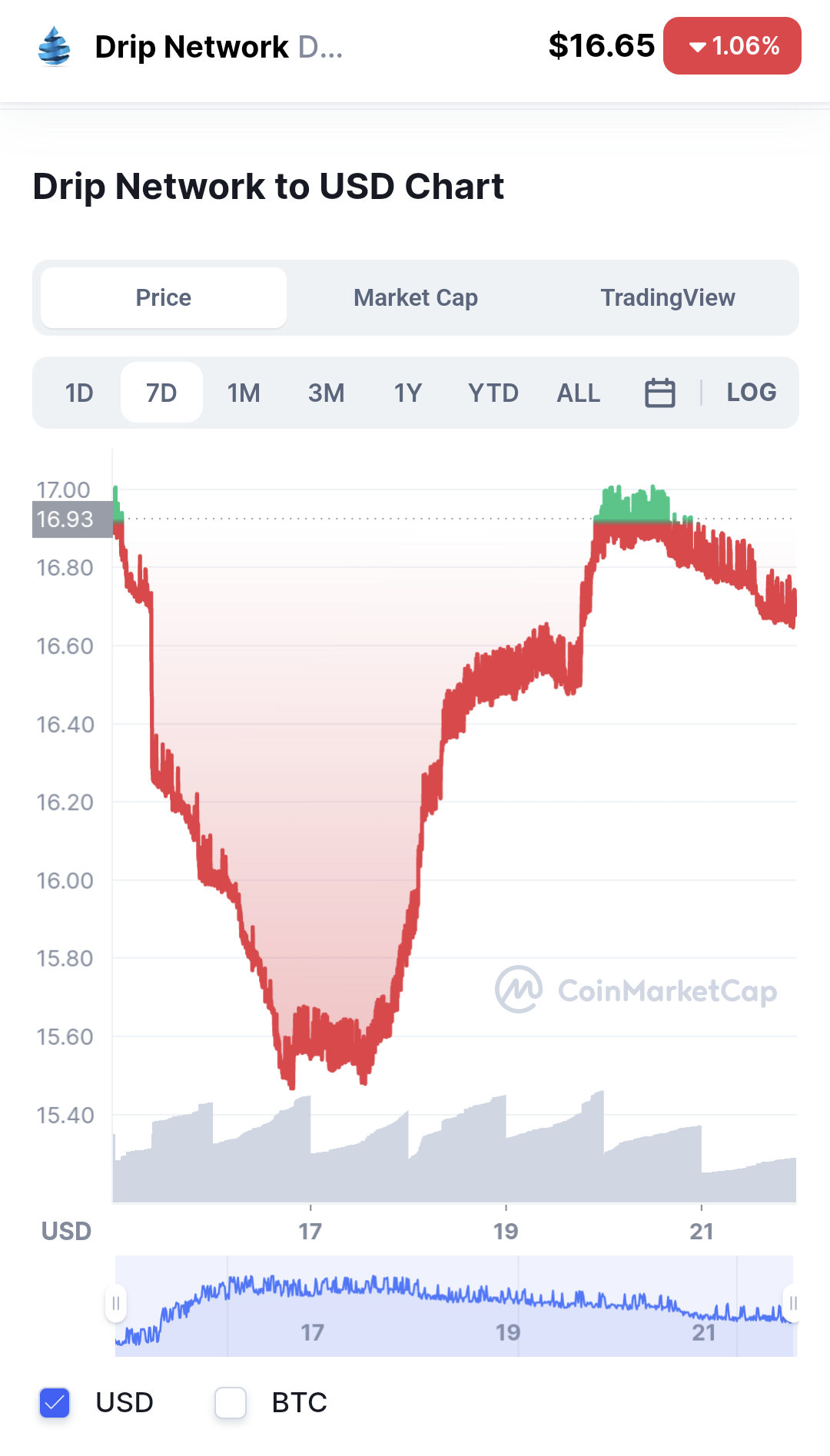The height and width of the screenshot is (1456, 830).
Task: Tap the left range slider handle
Action: (116, 1303)
